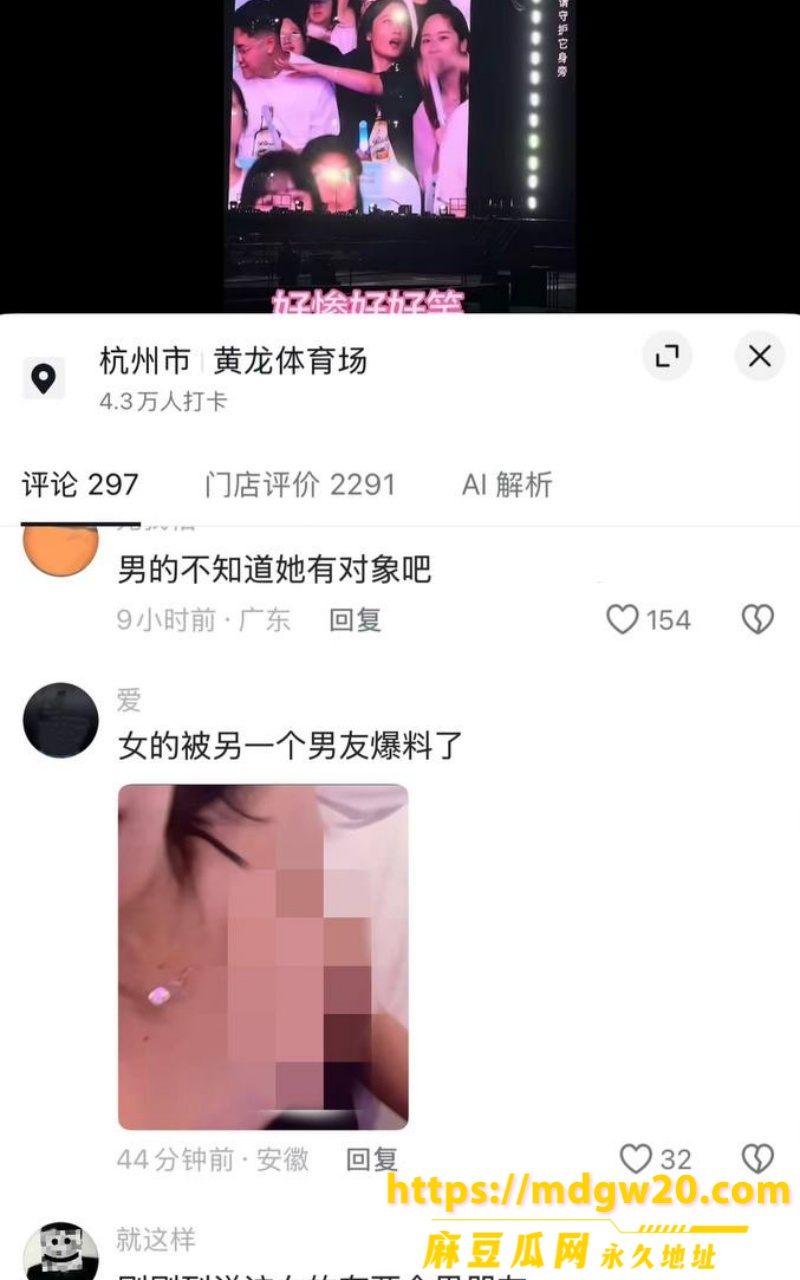Select the 评论 297 tab

tap(80, 485)
